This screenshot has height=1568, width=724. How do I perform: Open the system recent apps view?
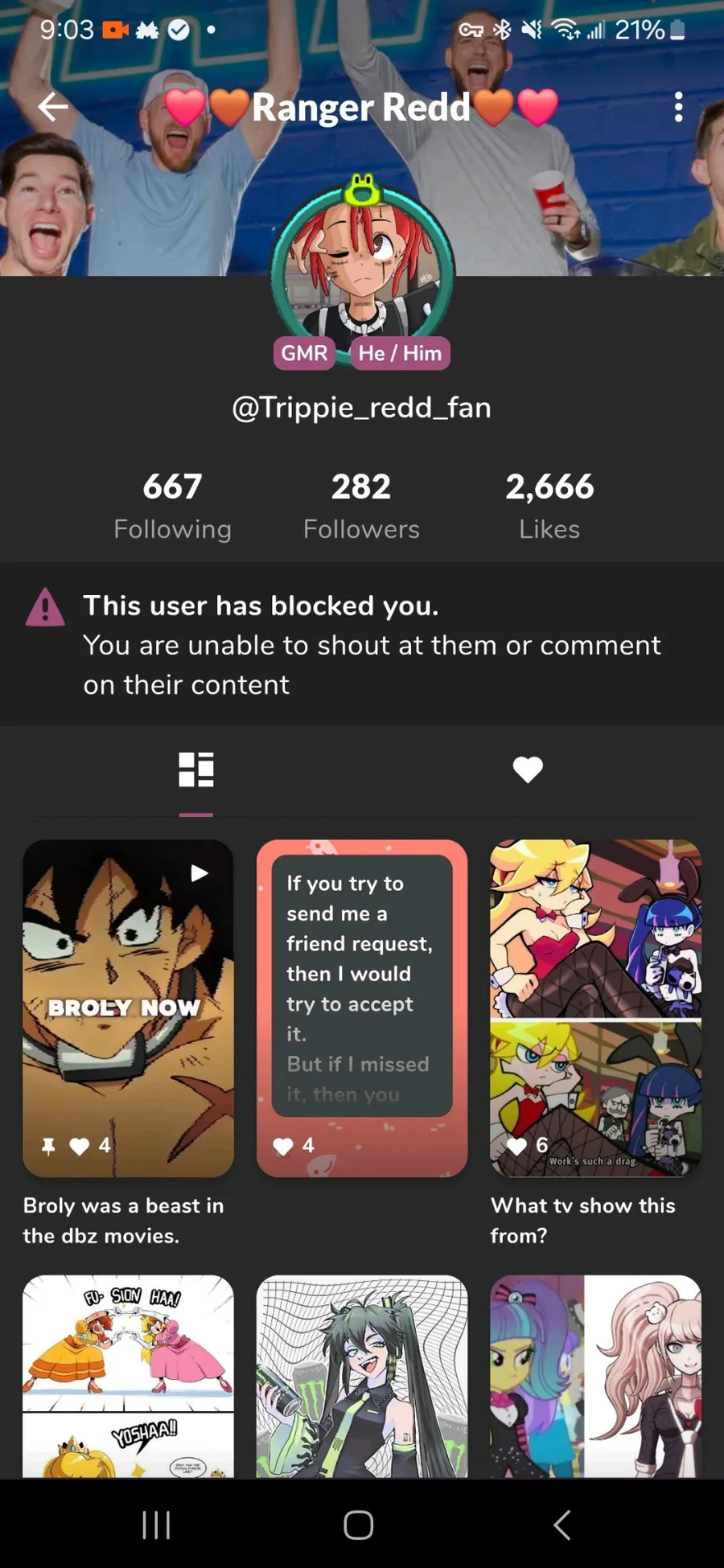pos(156,1525)
